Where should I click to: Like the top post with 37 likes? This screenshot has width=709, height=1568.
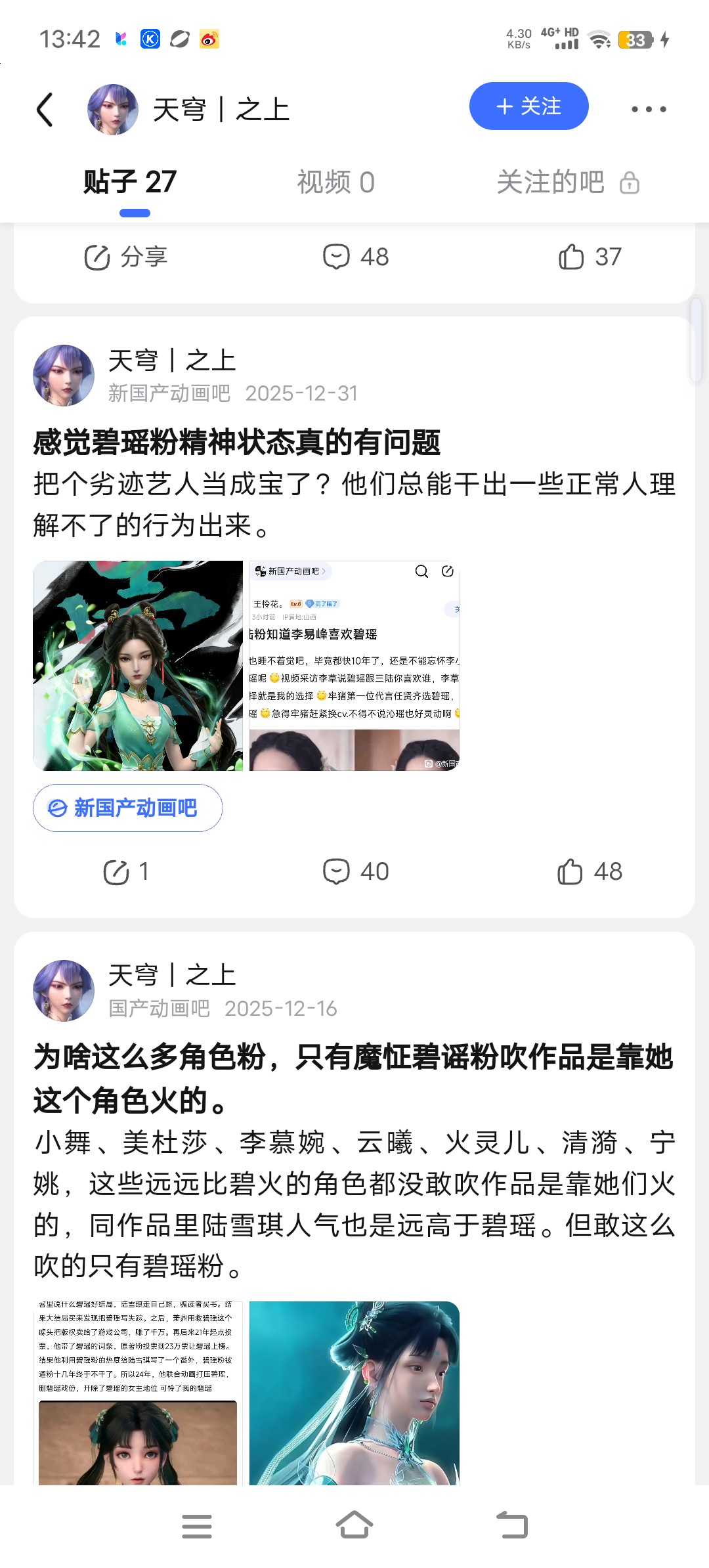pos(590,257)
